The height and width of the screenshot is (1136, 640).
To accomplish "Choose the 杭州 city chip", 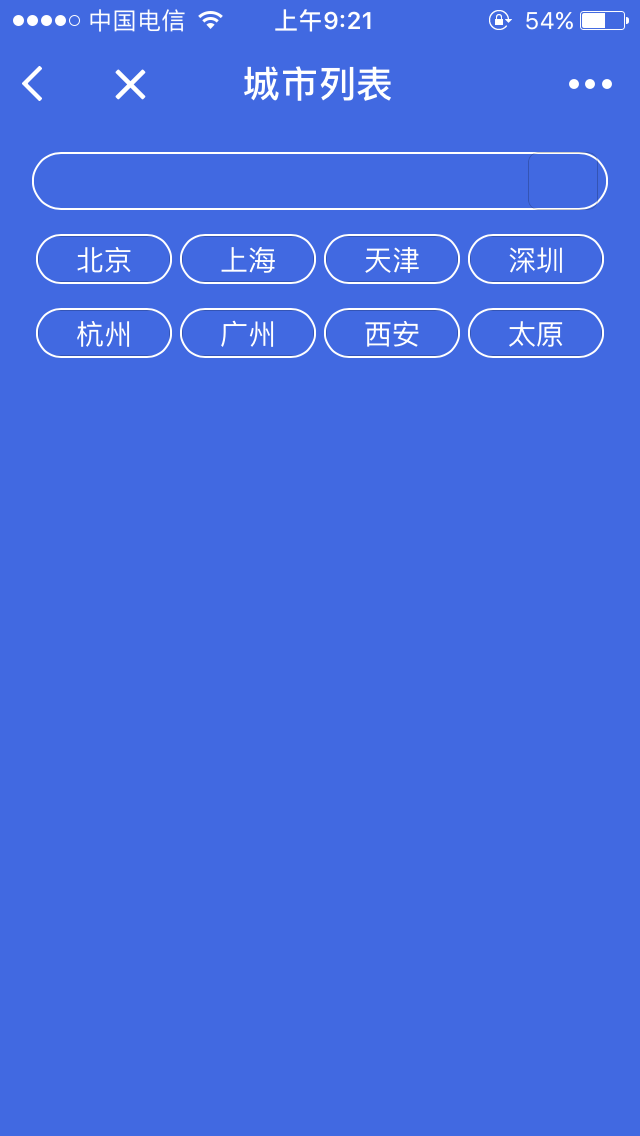I will coord(104,333).
